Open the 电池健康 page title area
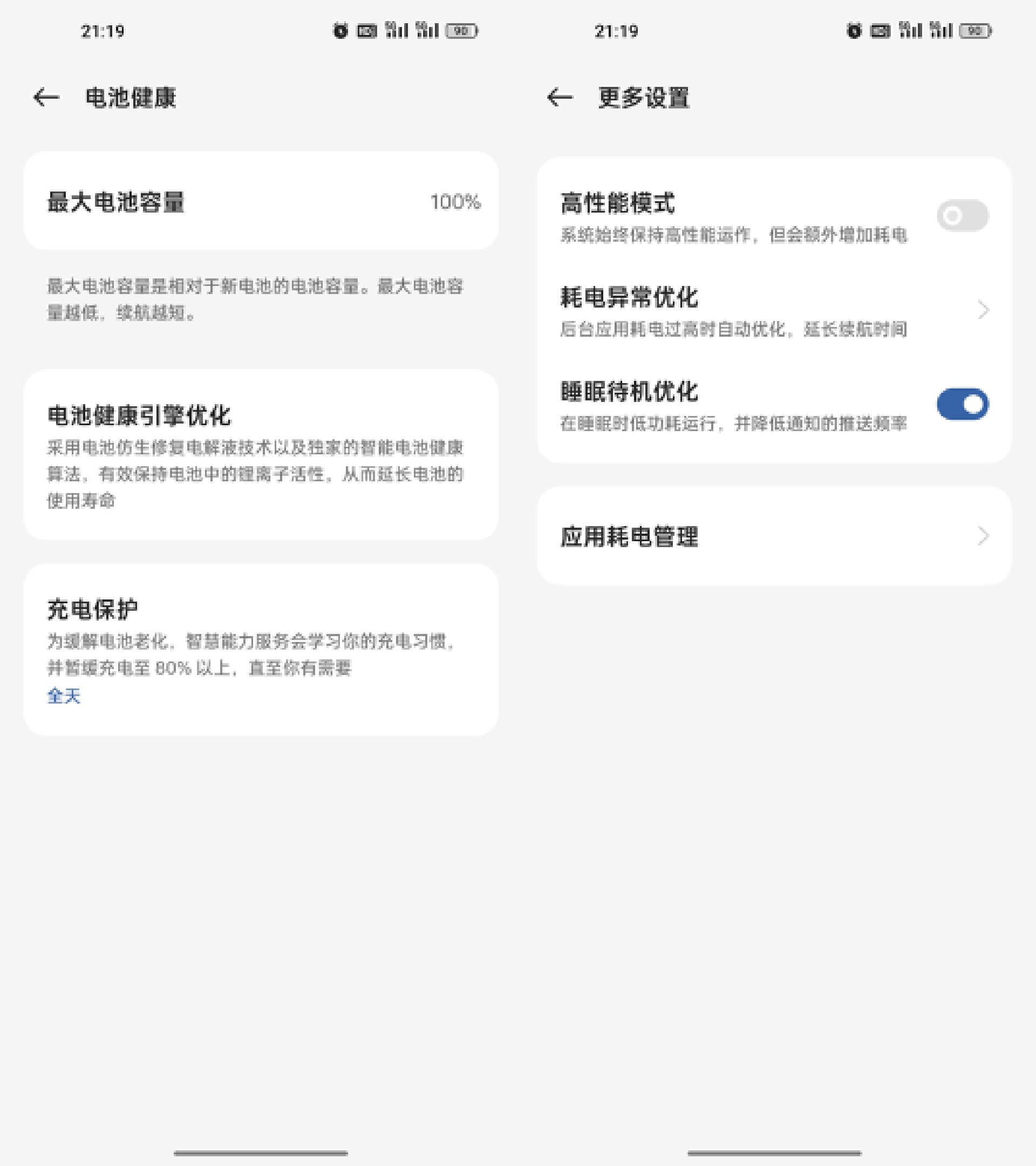The image size is (1036, 1166). 130,97
